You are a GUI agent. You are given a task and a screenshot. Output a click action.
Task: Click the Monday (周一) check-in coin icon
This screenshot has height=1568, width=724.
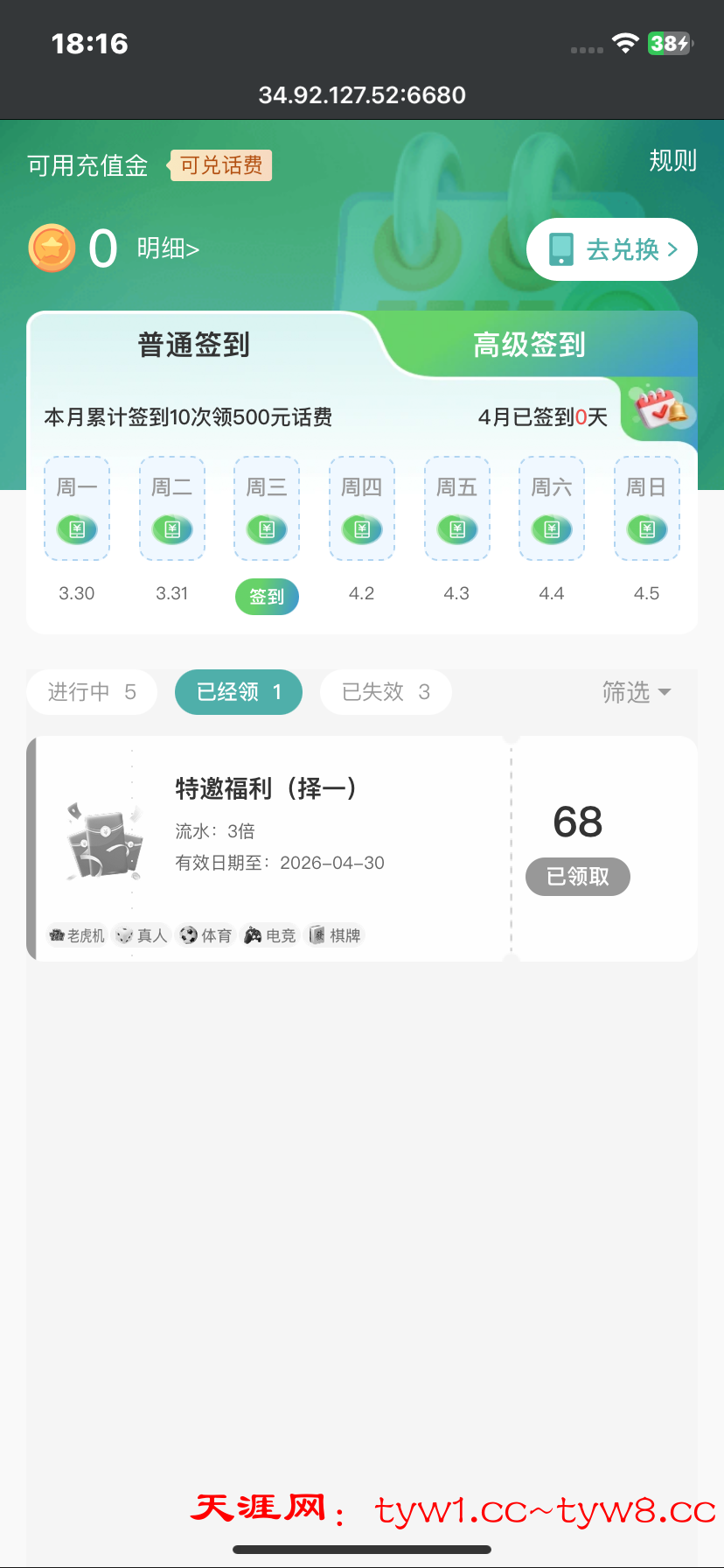coord(77,528)
